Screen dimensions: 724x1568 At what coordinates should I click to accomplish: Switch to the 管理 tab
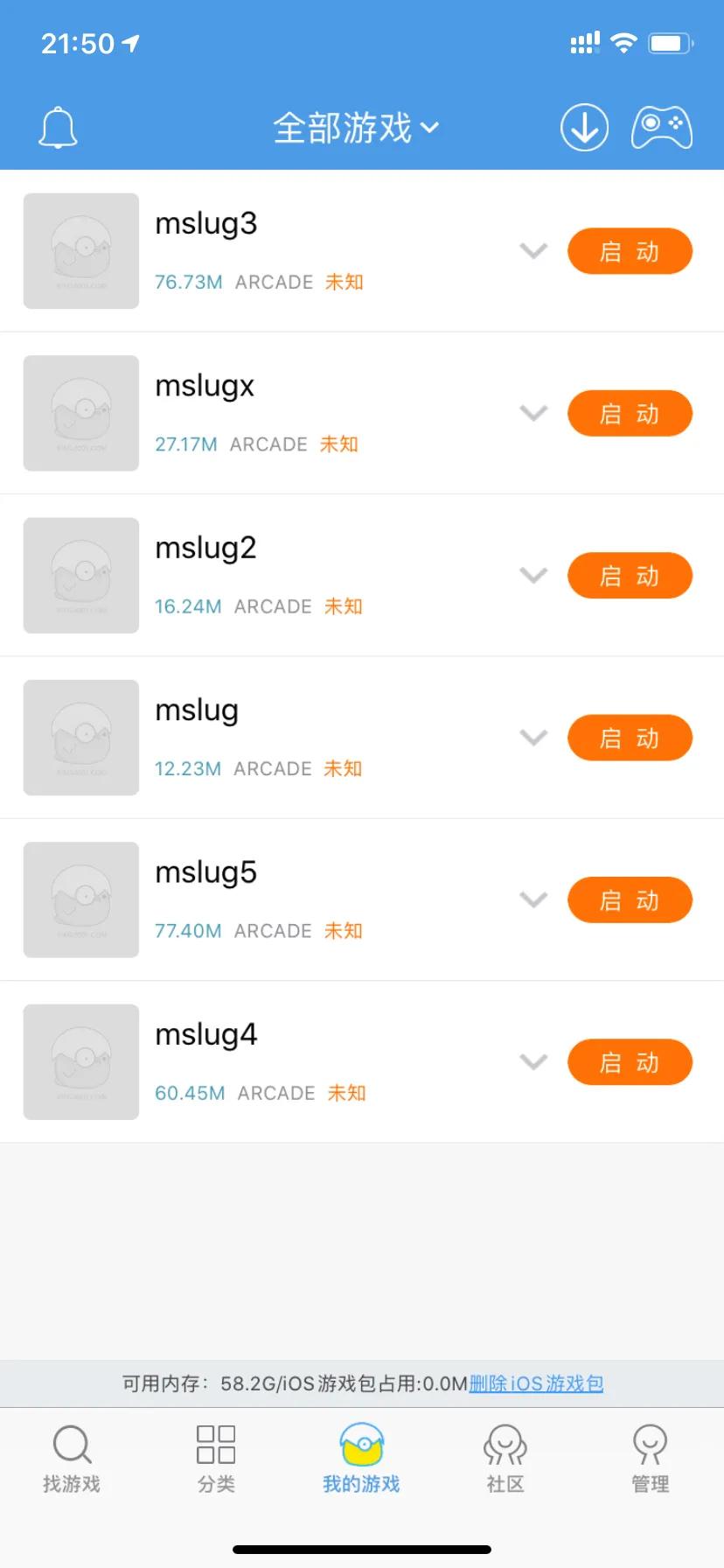pyautogui.click(x=650, y=1459)
